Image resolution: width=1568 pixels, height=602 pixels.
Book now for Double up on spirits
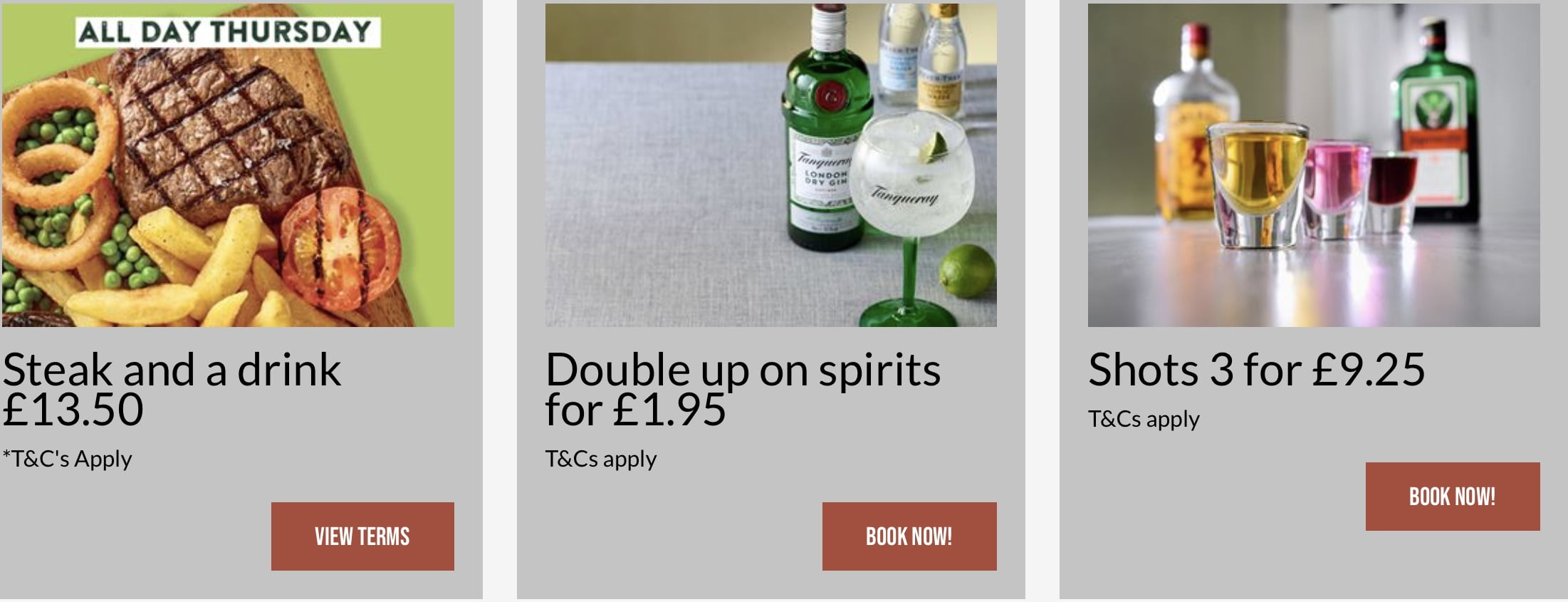coord(909,536)
